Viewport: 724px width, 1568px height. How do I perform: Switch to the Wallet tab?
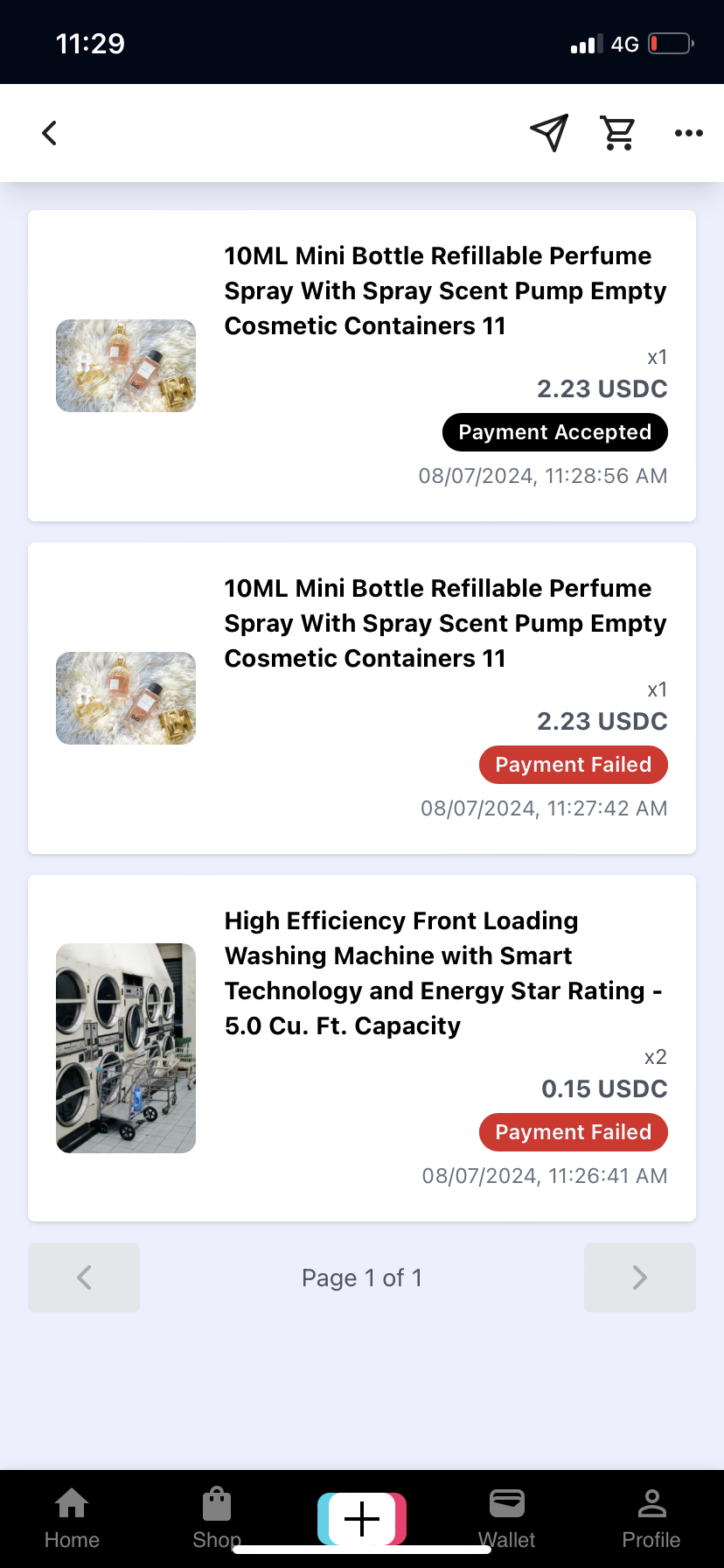coord(507,1518)
